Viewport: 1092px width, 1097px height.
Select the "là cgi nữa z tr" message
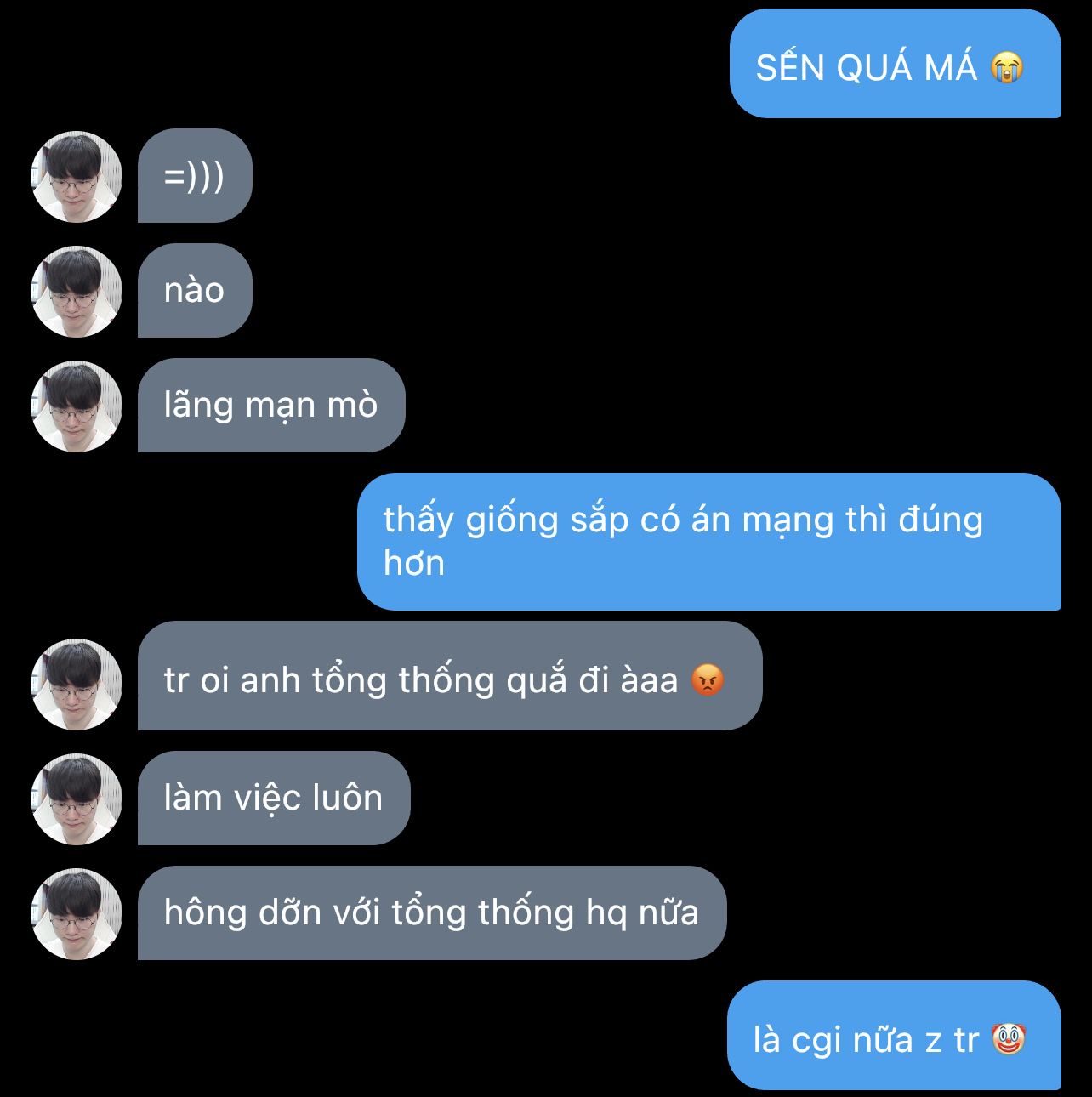(893, 1036)
